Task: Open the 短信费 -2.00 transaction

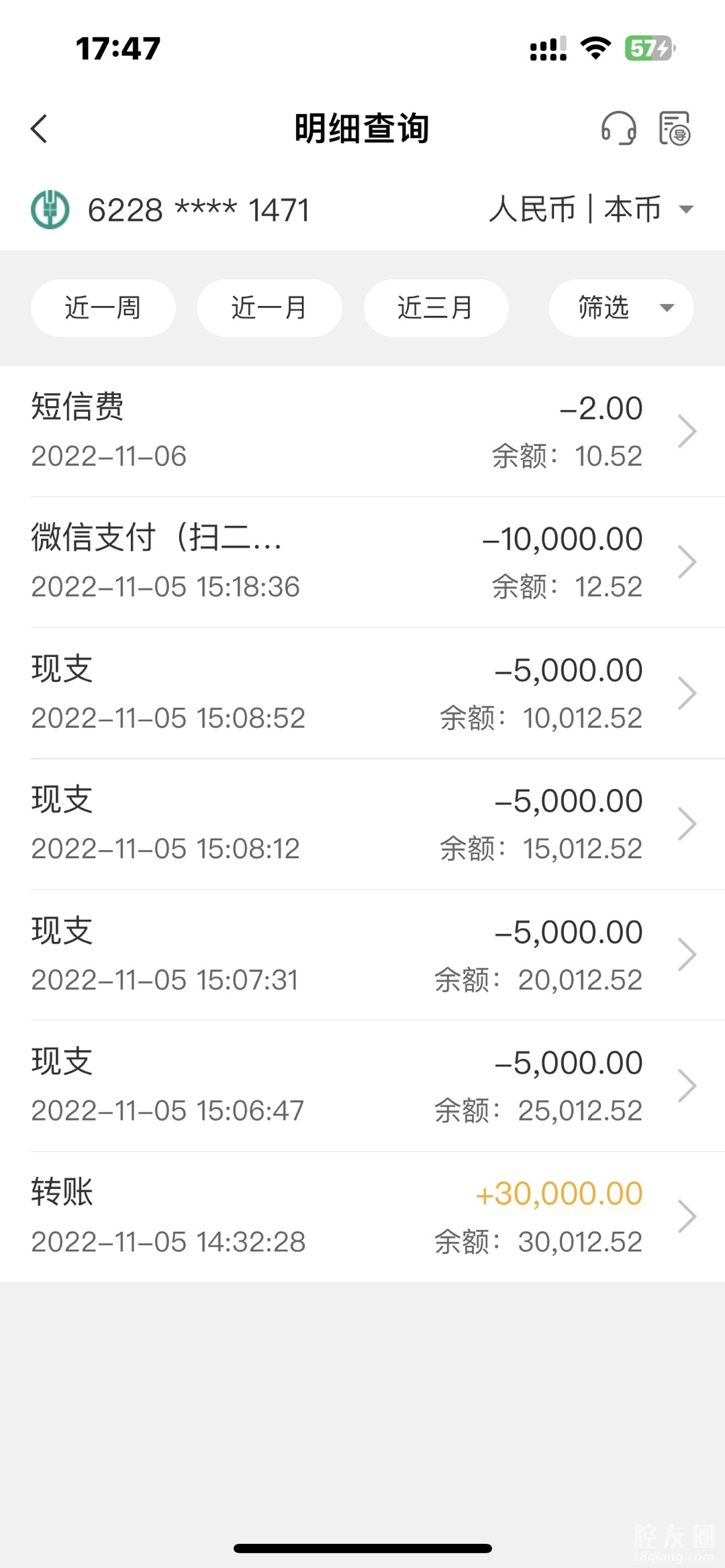Action: point(362,431)
